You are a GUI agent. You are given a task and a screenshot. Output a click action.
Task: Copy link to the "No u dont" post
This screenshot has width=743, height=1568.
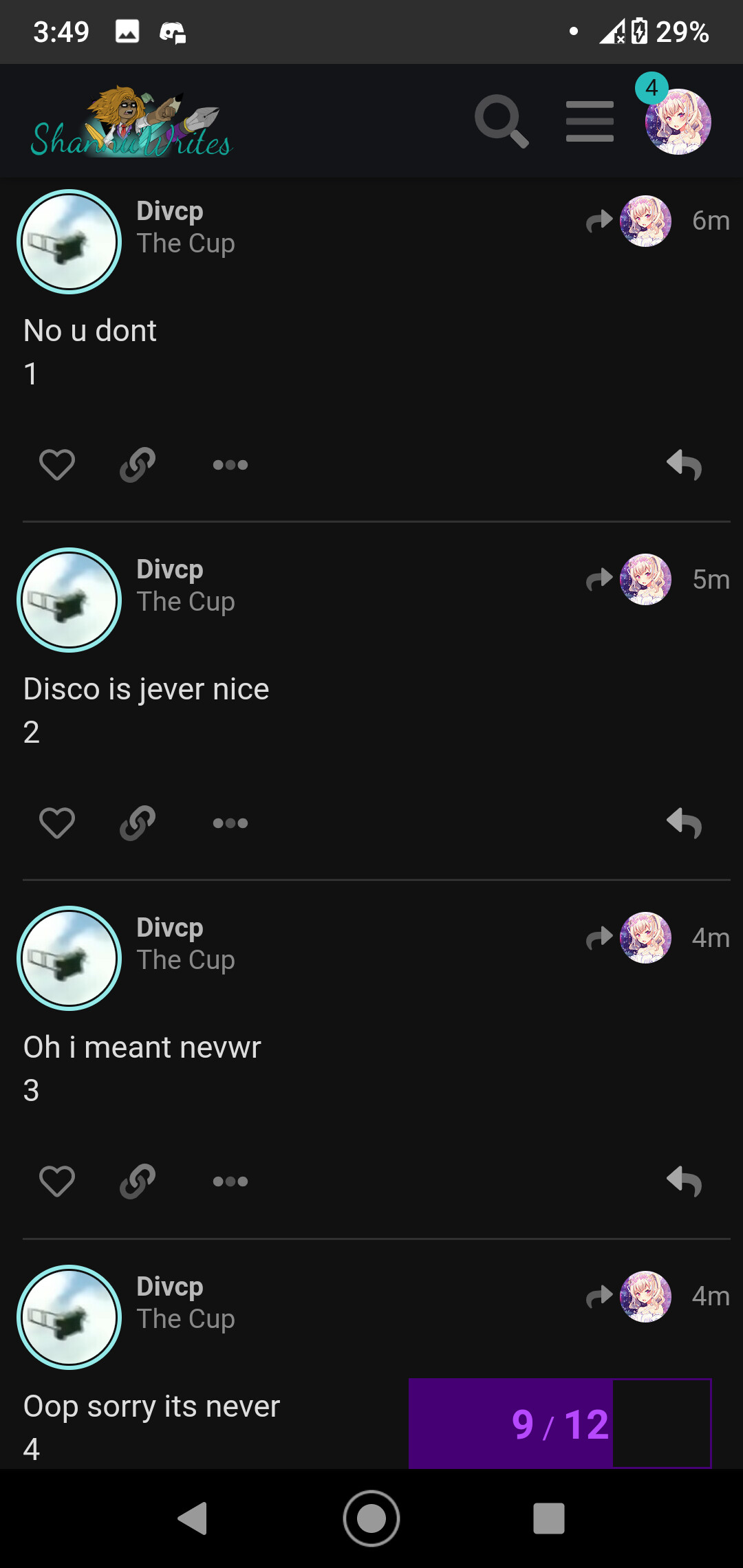[138, 465]
